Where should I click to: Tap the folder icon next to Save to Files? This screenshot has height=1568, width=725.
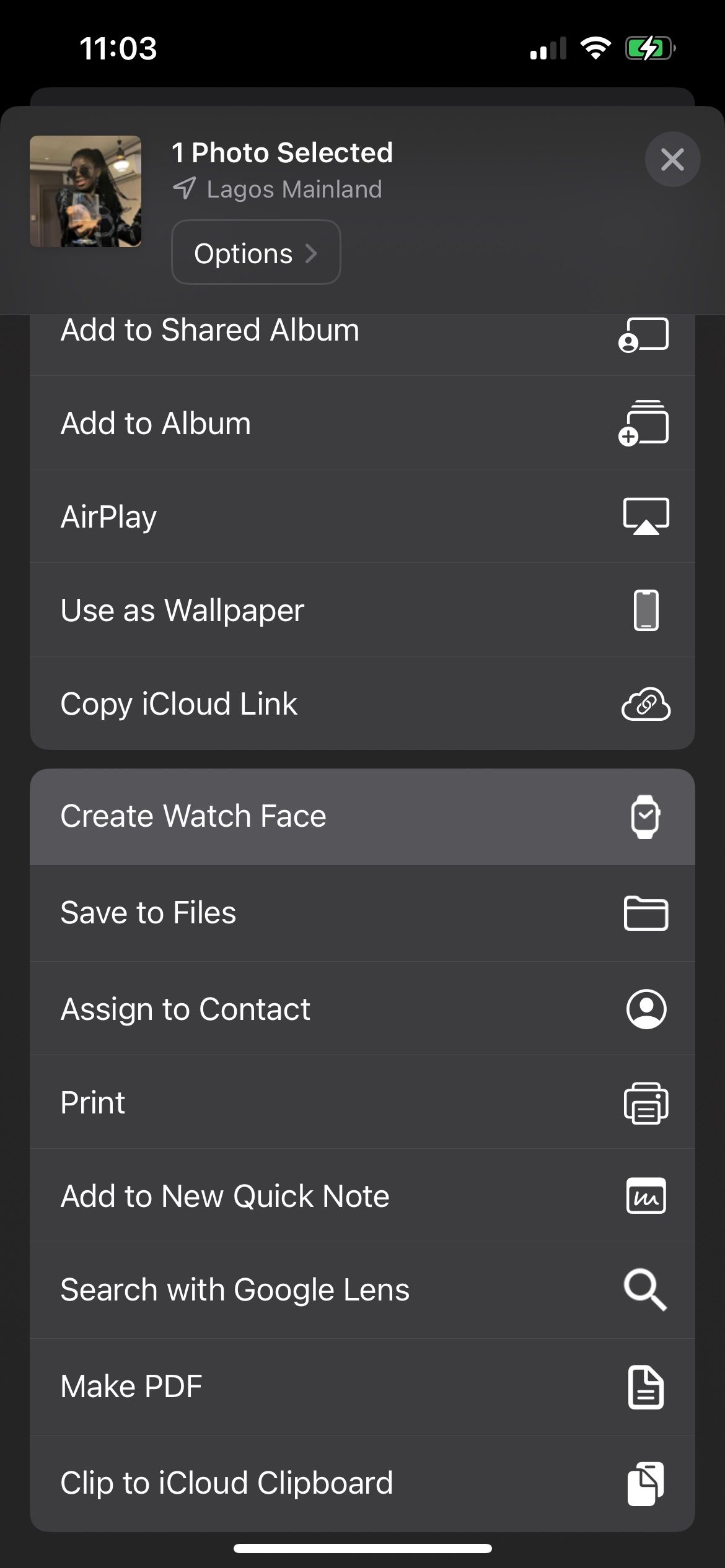[x=645, y=912]
